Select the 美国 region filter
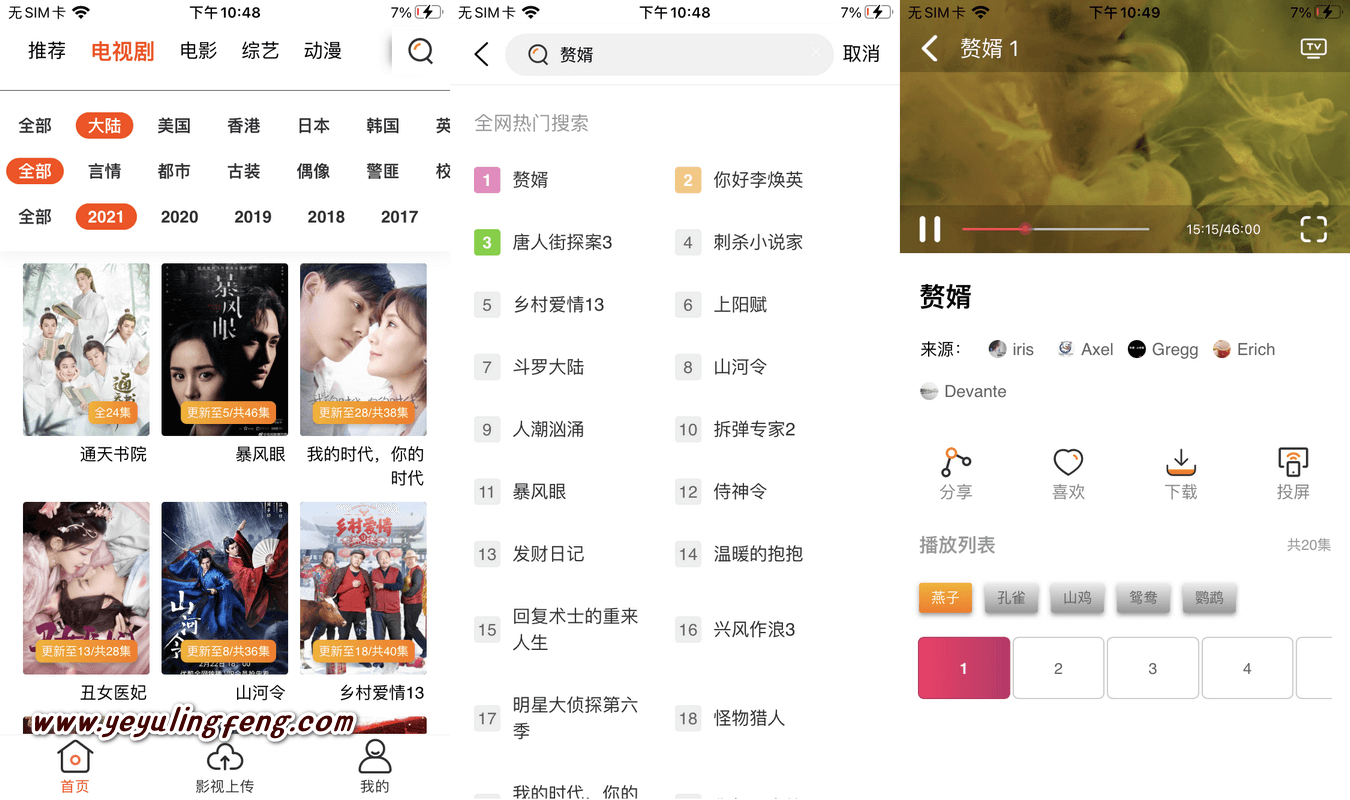This screenshot has width=1350, height=800. tap(174, 125)
